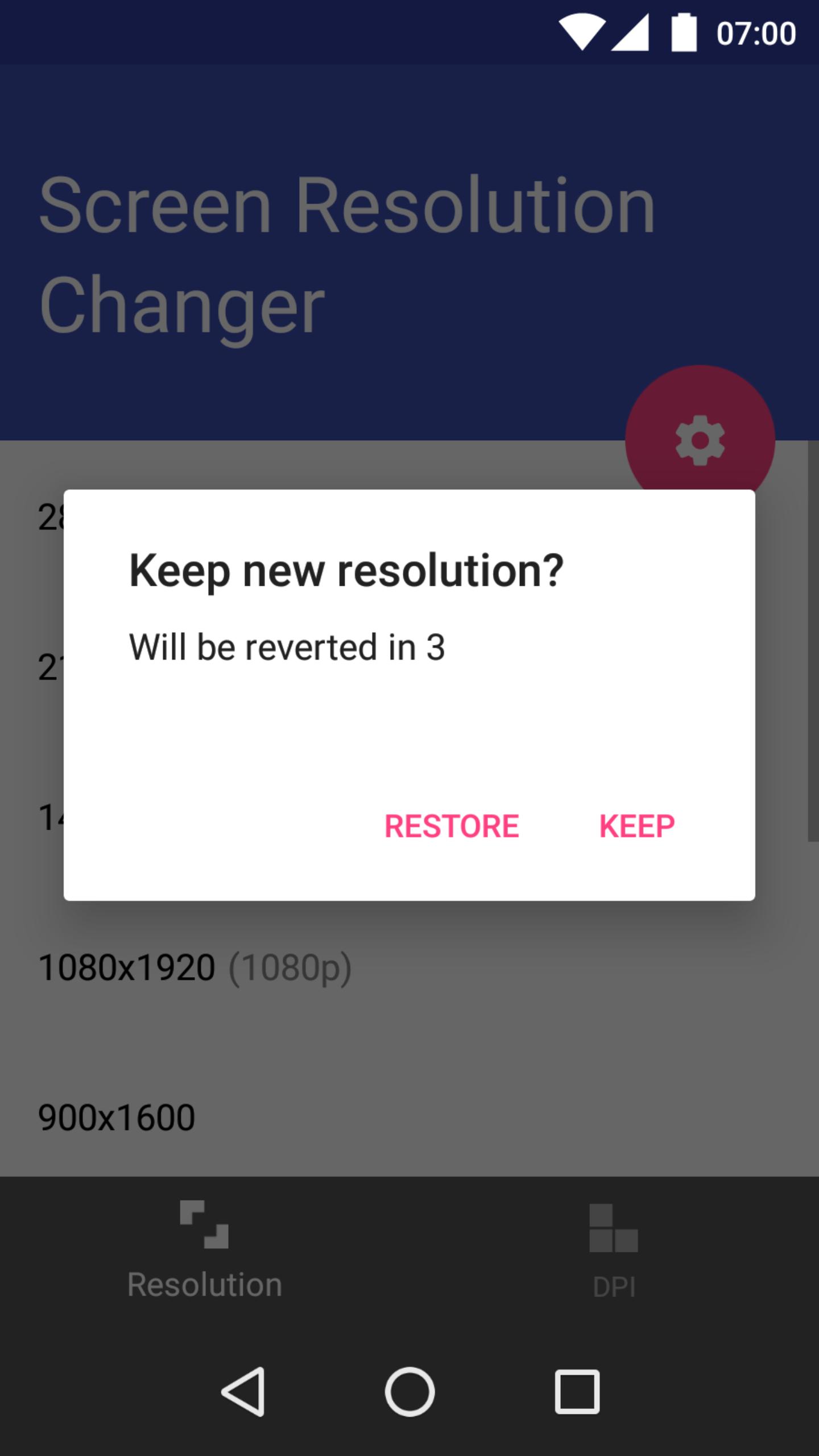Viewport: 819px width, 1456px height.
Task: Choose the 900x1600 resolution
Action: [117, 1117]
